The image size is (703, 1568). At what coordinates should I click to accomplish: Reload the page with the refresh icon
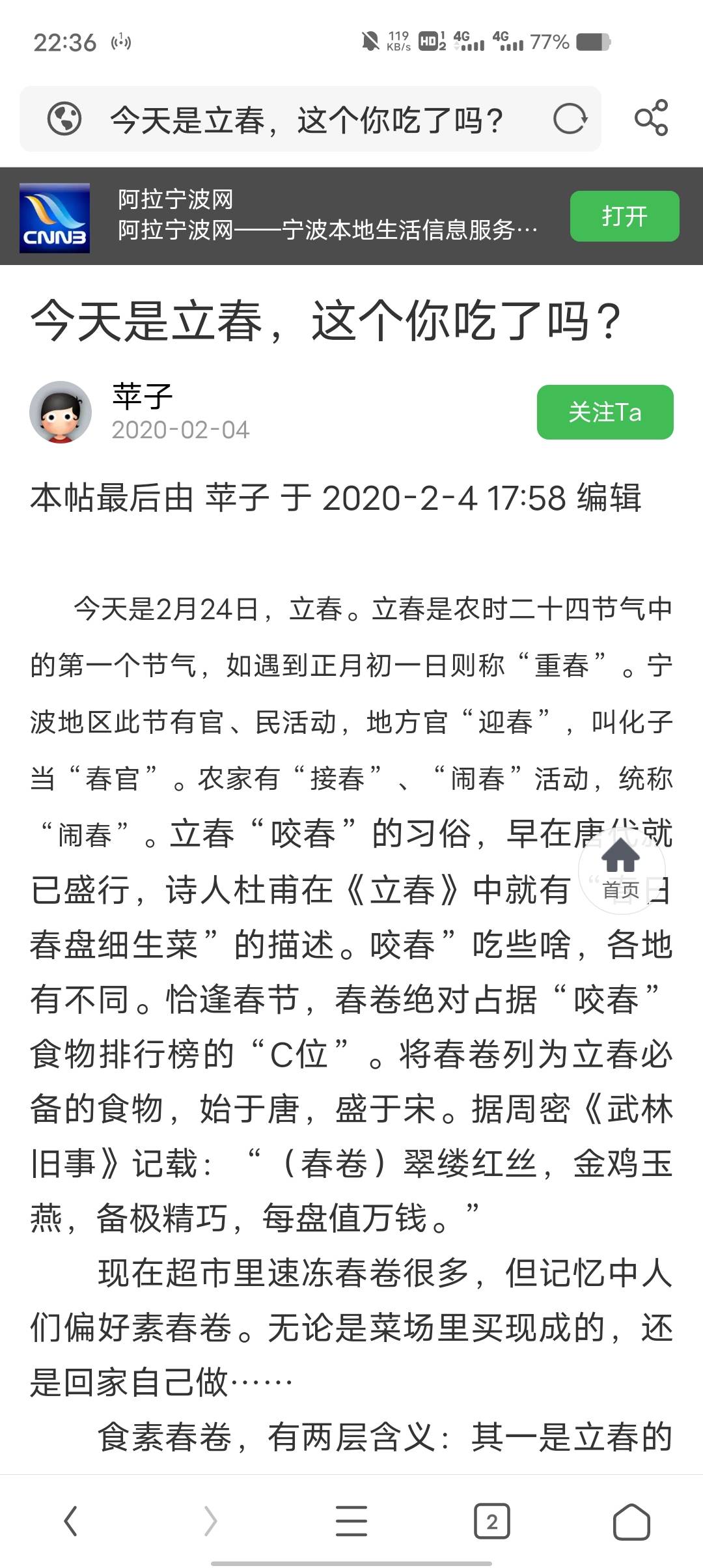[x=570, y=119]
